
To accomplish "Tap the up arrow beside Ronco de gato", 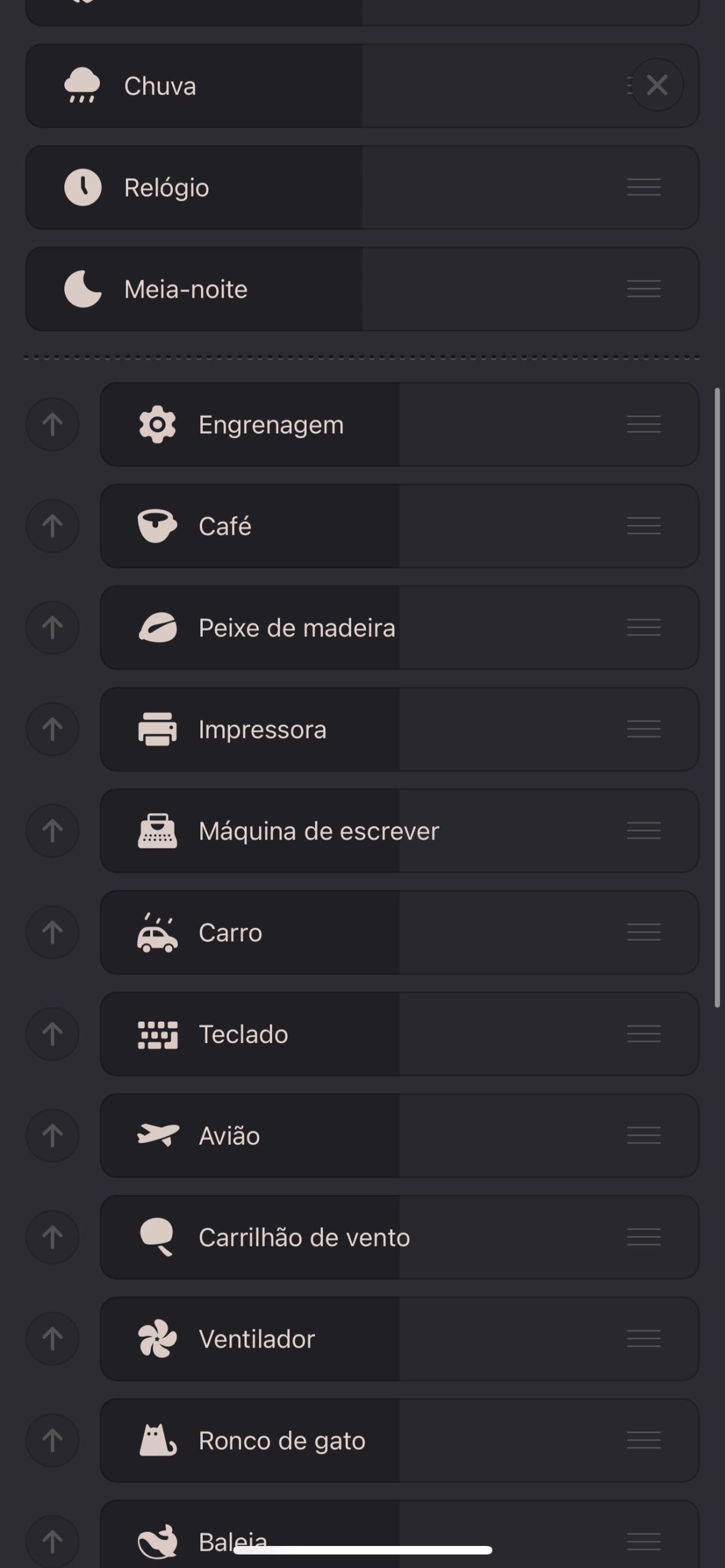I will tap(52, 1441).
